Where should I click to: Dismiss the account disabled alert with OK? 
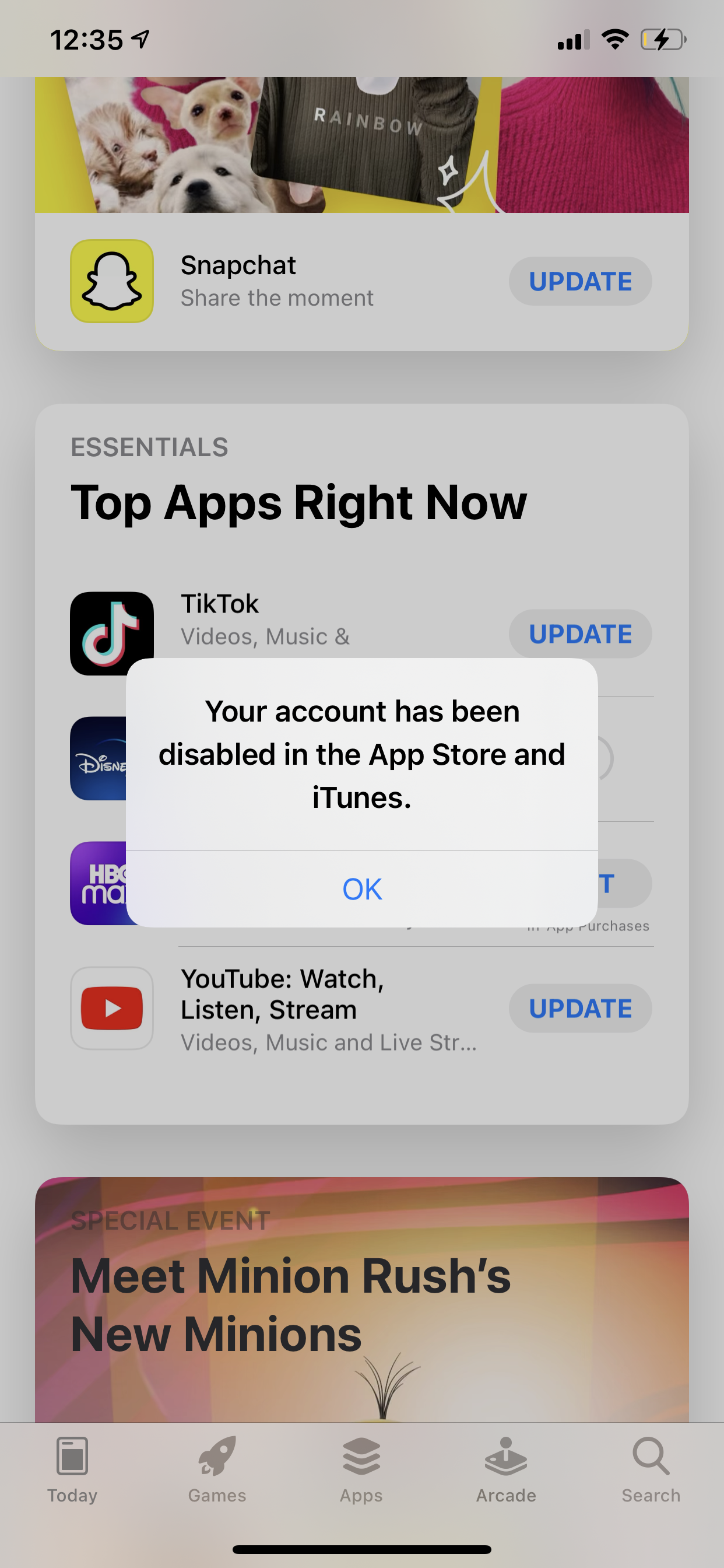point(362,888)
